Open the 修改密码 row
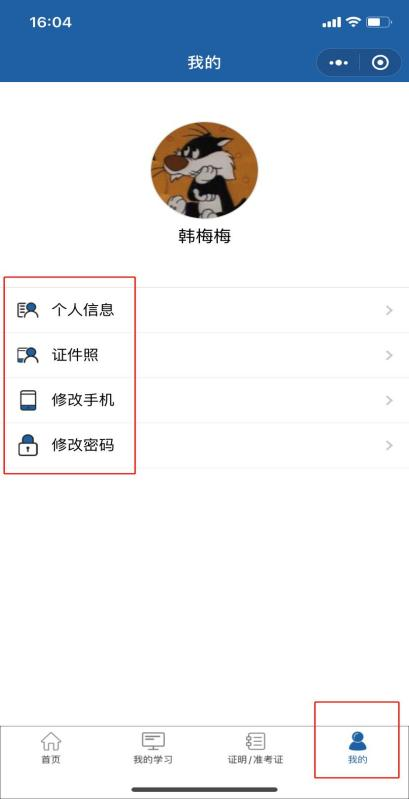This screenshot has width=409, height=799. point(204,445)
